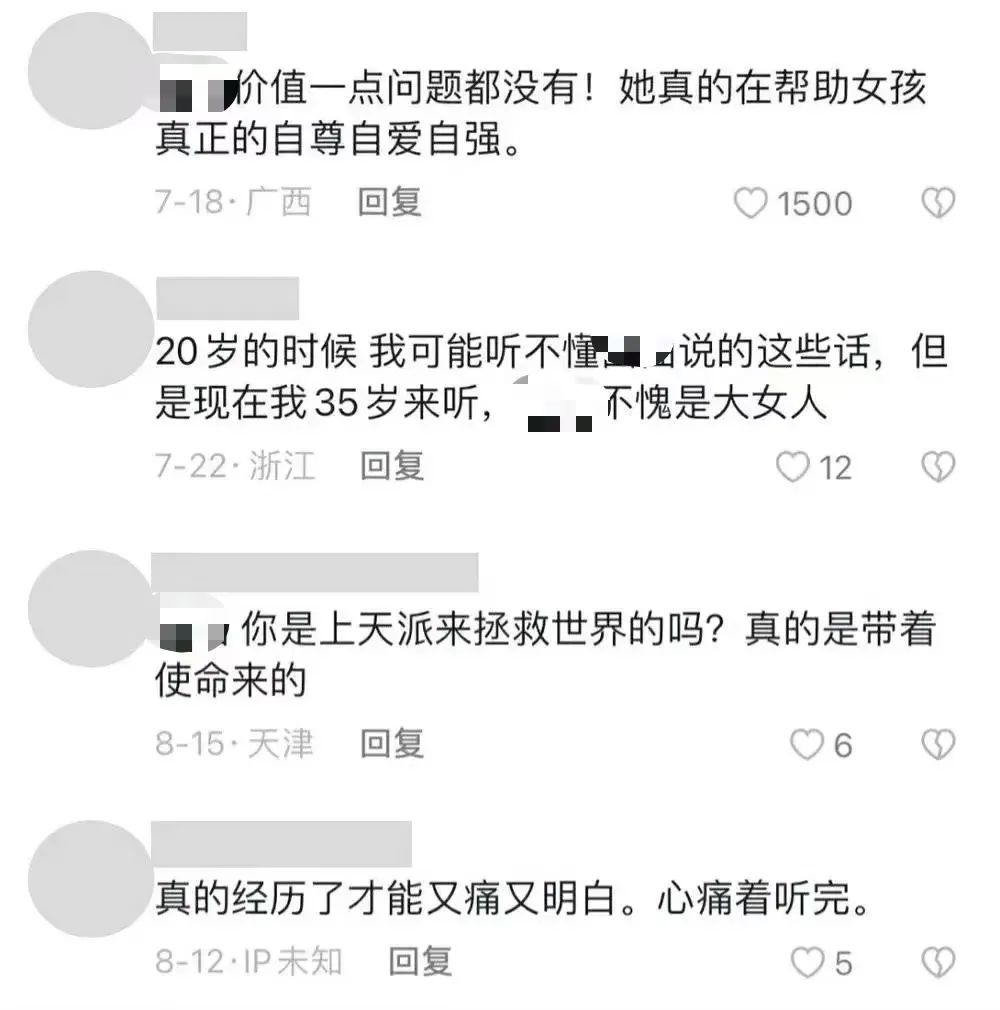This screenshot has width=1000, height=1010.
Task: Reply to the 7-18 广西 comment
Action: click(390, 203)
